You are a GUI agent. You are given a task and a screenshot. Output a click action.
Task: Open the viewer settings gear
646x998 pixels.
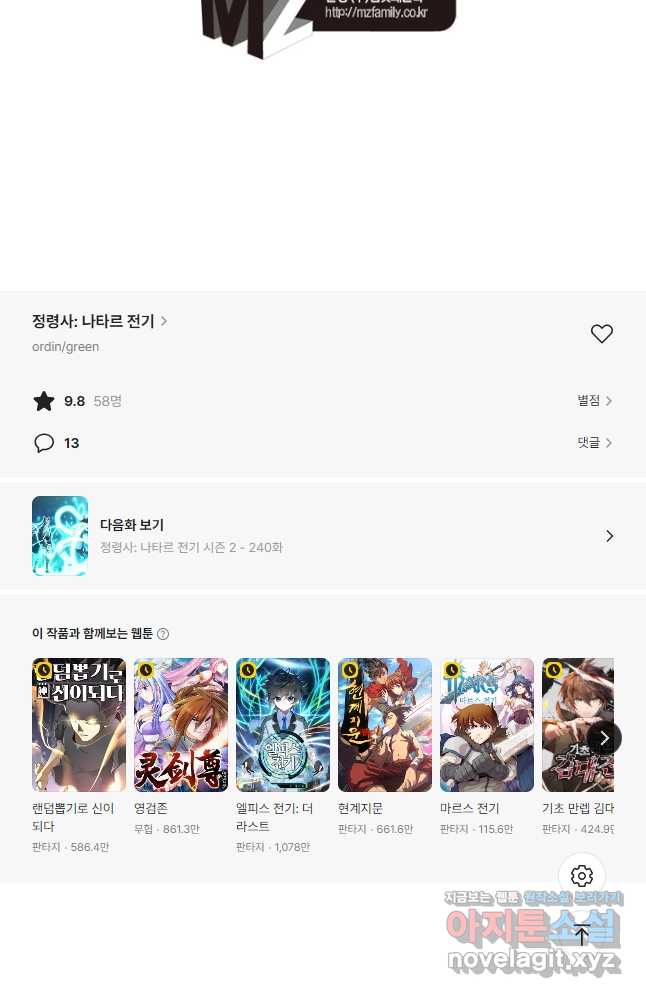point(582,876)
